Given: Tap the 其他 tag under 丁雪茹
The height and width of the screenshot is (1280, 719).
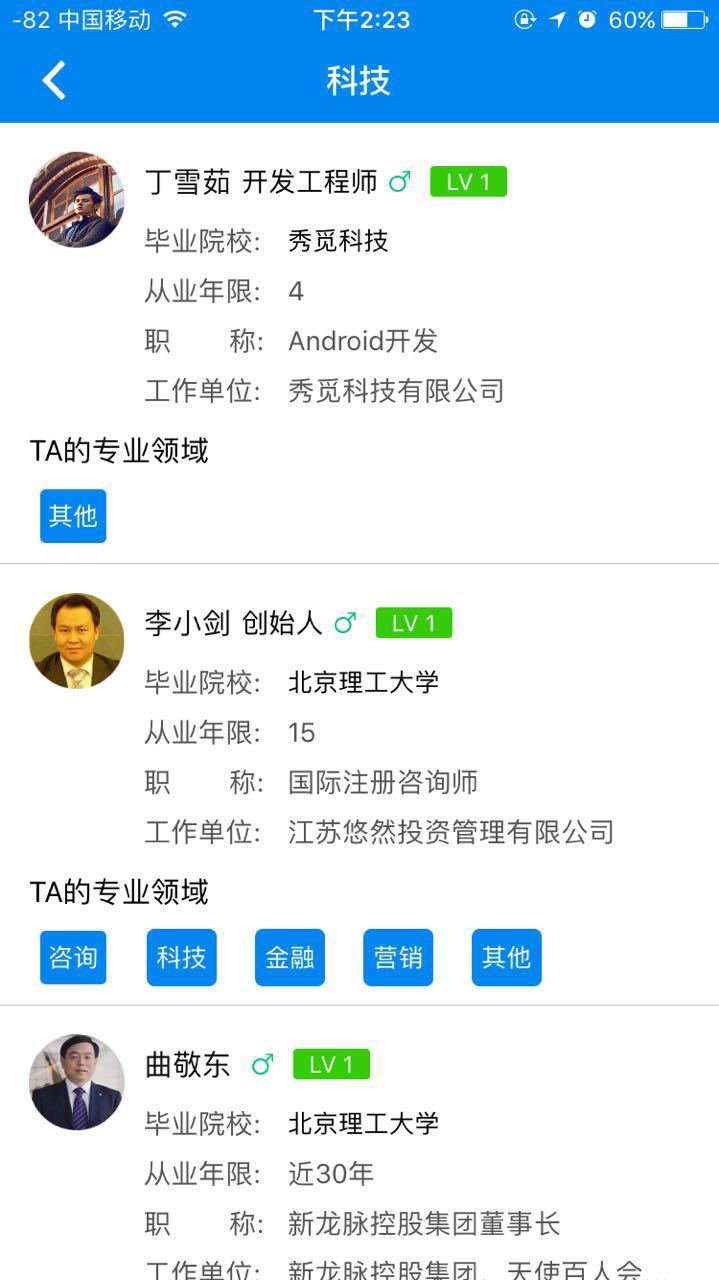Looking at the screenshot, I should click(x=73, y=516).
